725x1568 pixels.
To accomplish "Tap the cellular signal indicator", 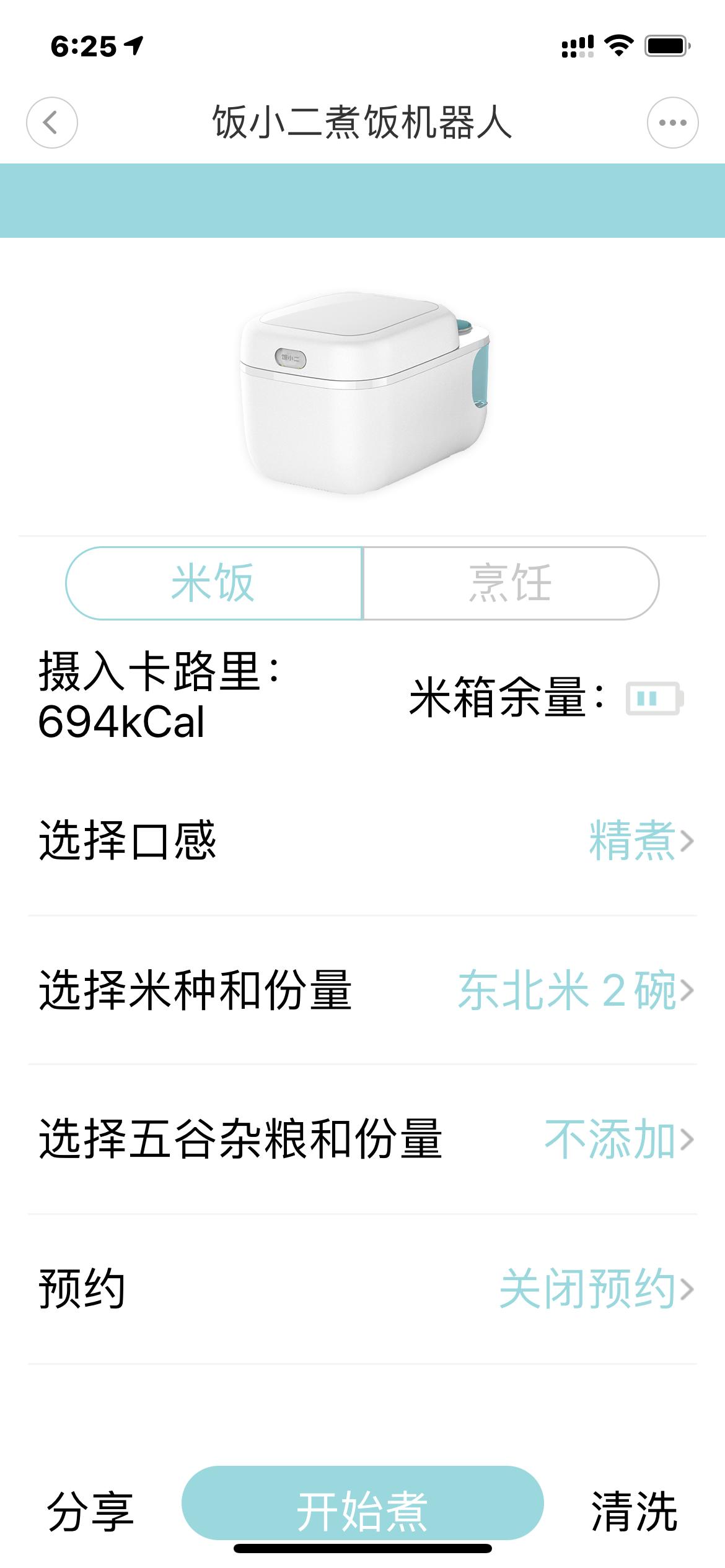I will click(x=576, y=45).
